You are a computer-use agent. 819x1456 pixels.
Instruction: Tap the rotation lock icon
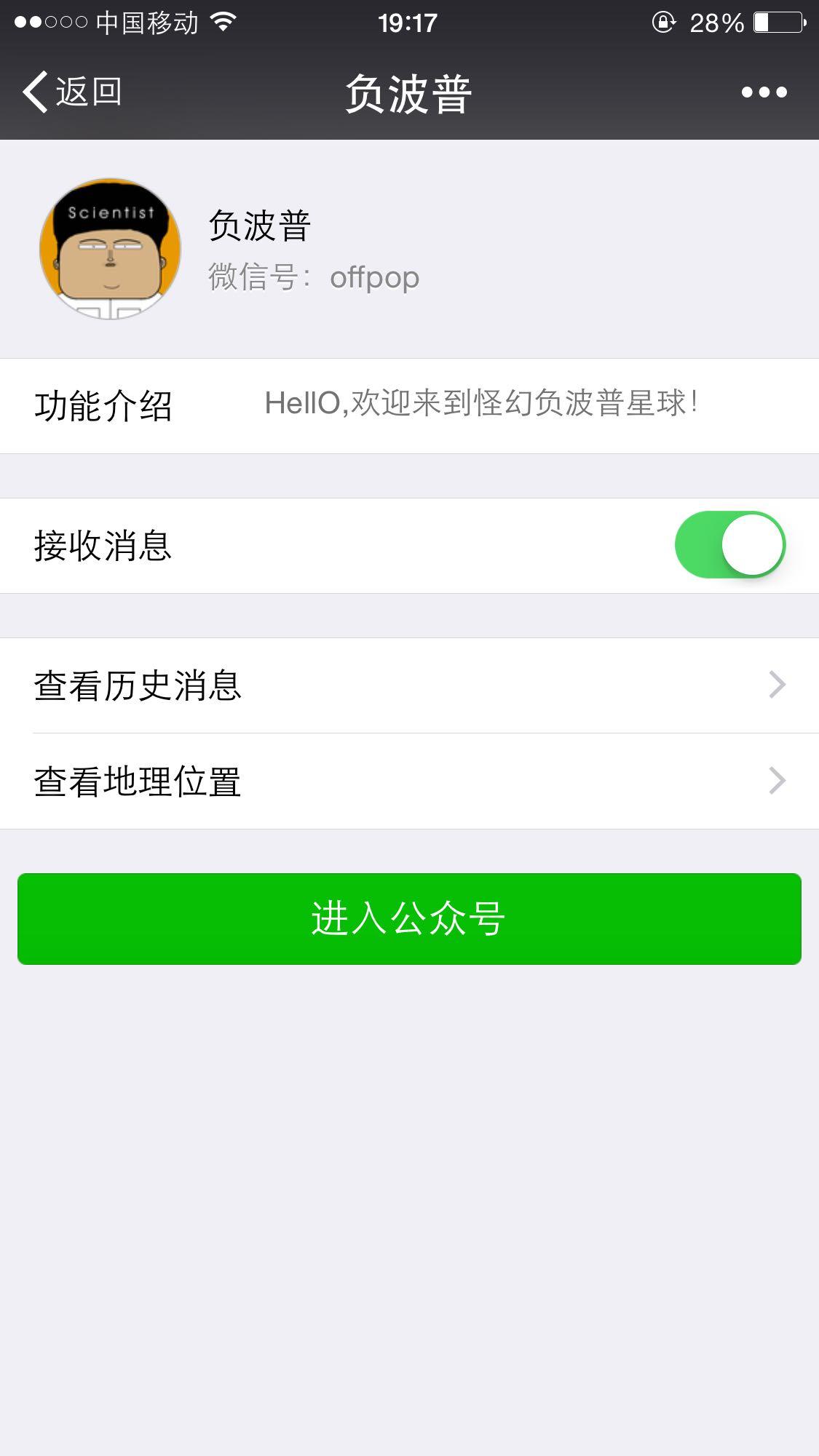(663, 22)
